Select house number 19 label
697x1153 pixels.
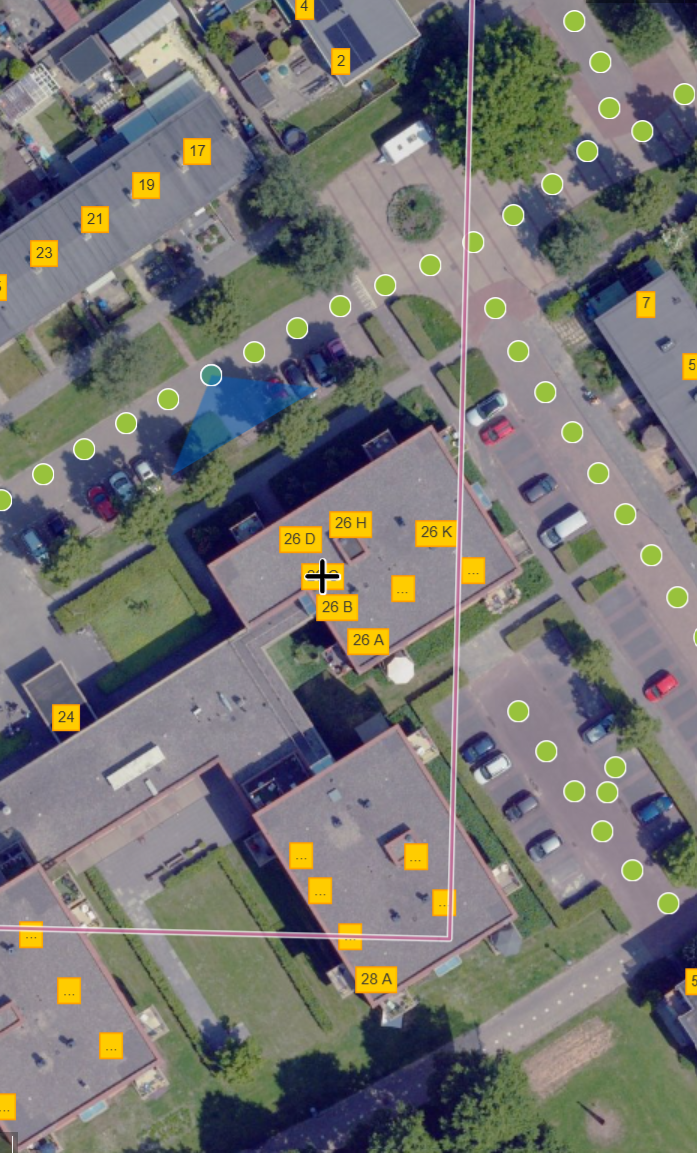(x=146, y=185)
